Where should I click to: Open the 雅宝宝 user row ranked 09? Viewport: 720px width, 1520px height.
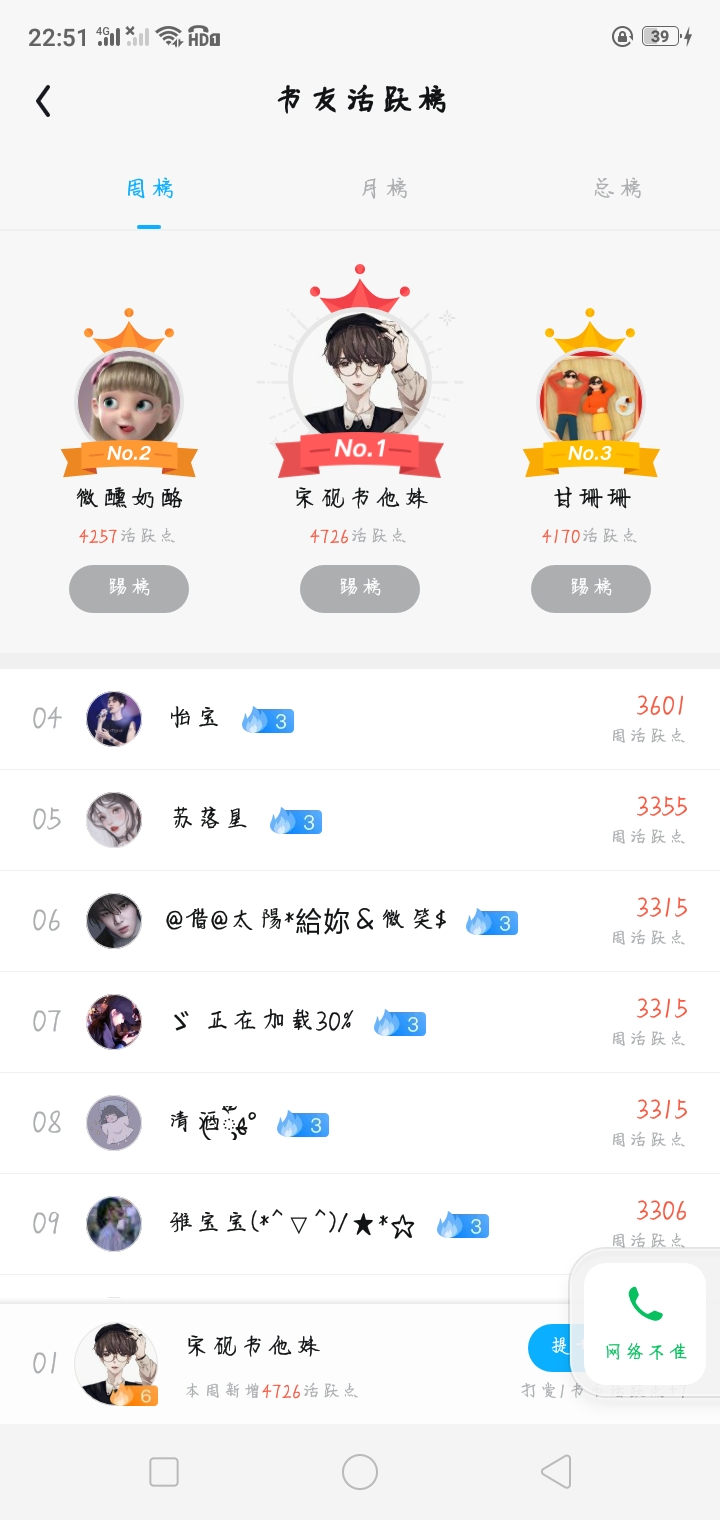(x=360, y=1224)
